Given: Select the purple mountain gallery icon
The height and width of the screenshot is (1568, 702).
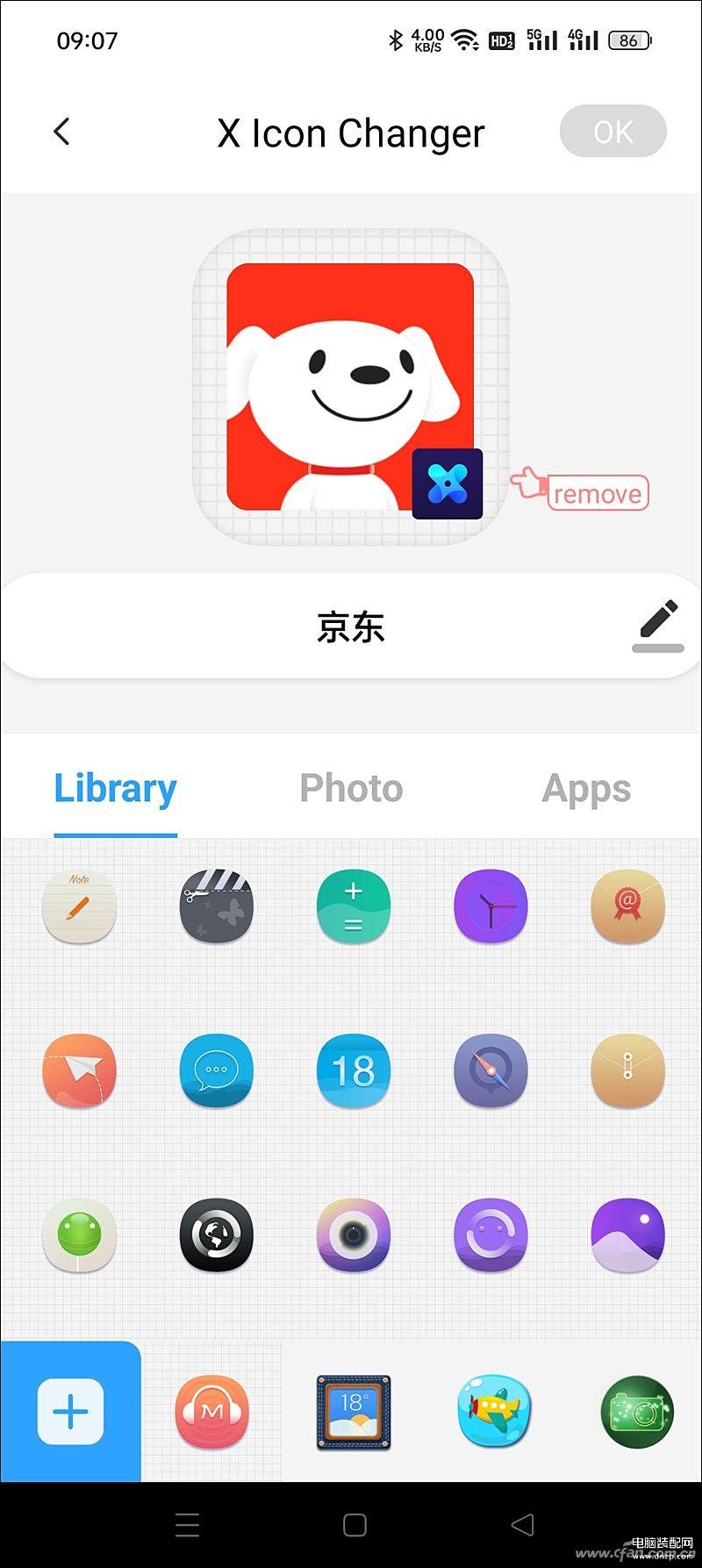Looking at the screenshot, I should pos(627,1235).
